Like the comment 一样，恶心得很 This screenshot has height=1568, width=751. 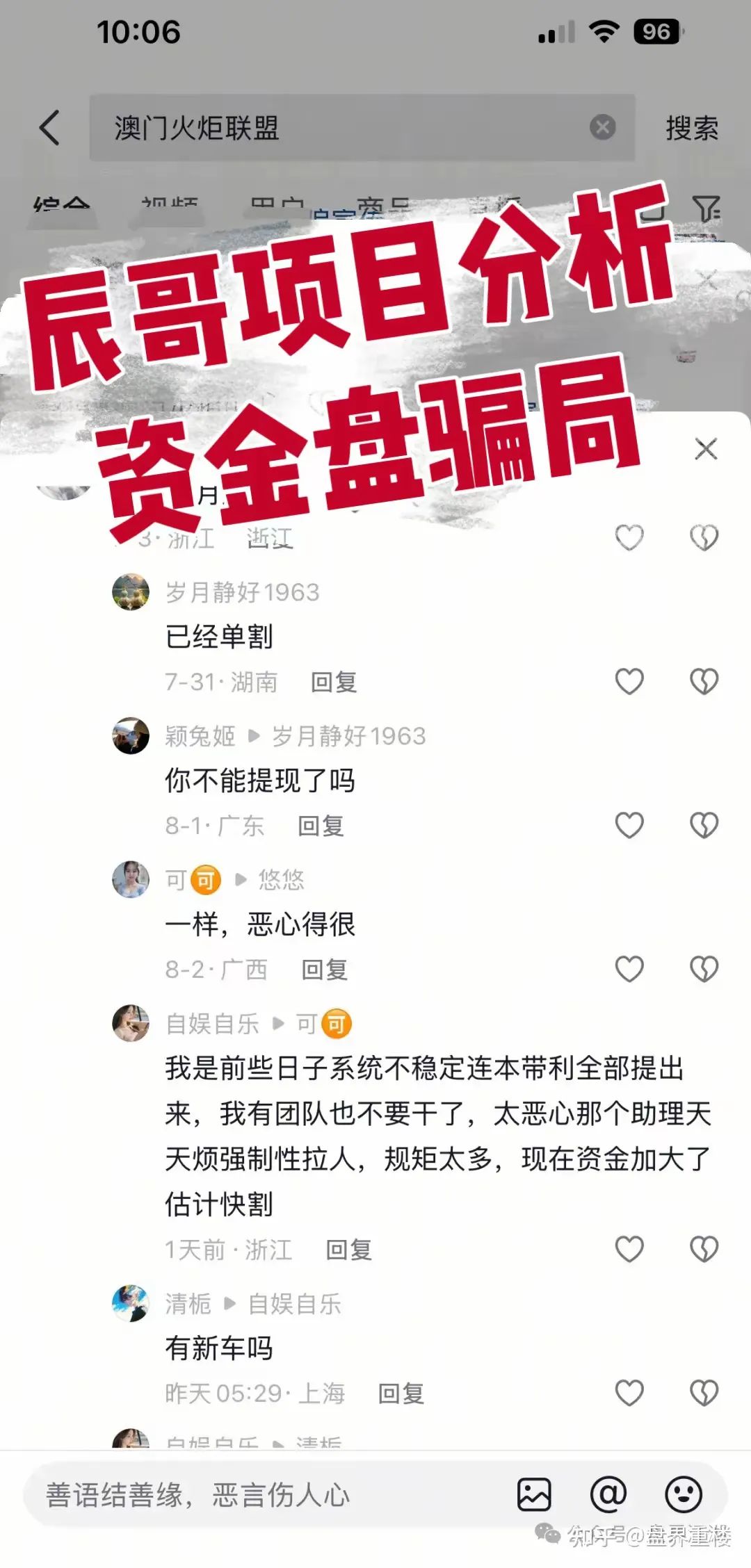click(x=629, y=970)
